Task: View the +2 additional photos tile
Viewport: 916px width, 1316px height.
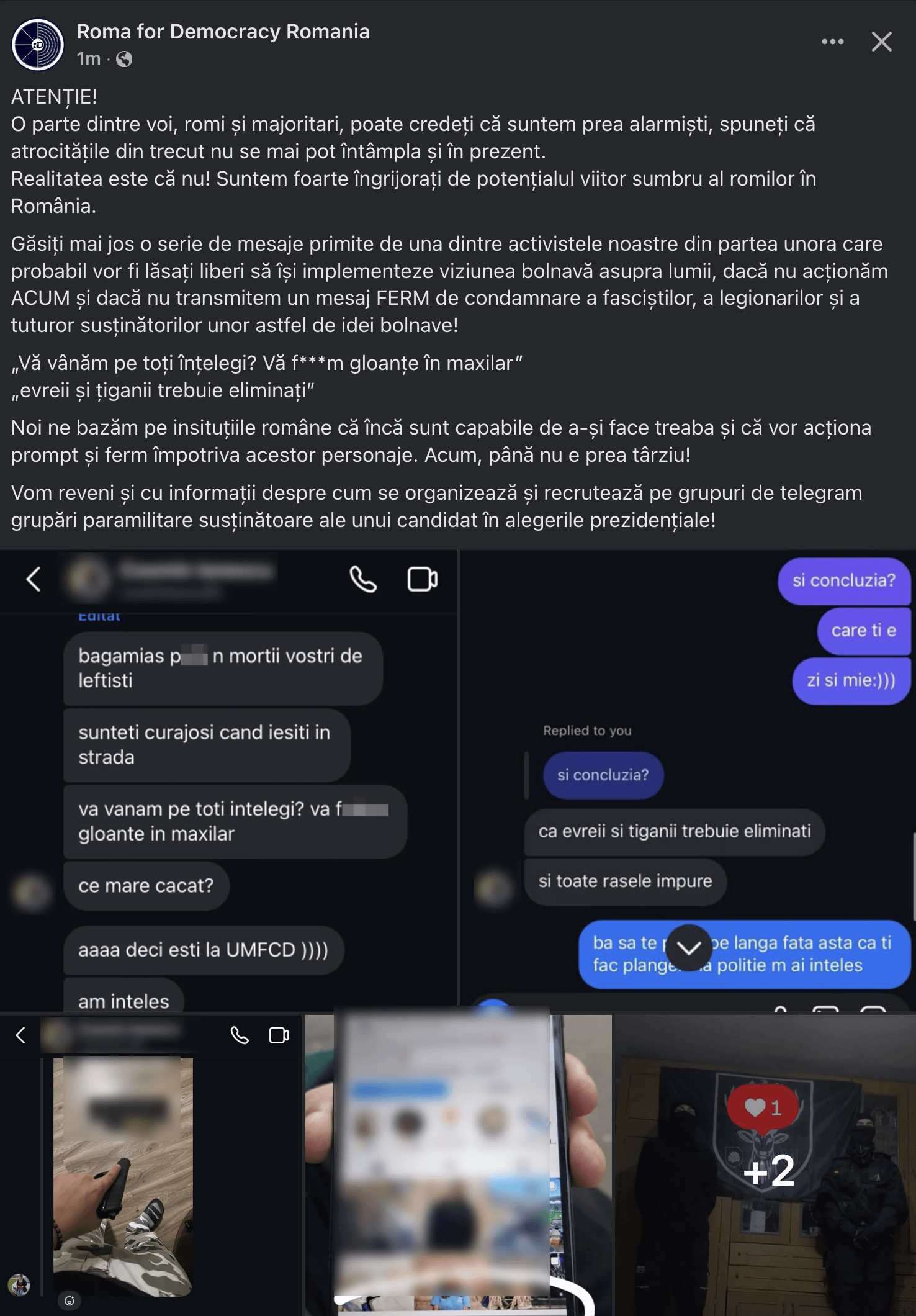Action: (x=765, y=1165)
